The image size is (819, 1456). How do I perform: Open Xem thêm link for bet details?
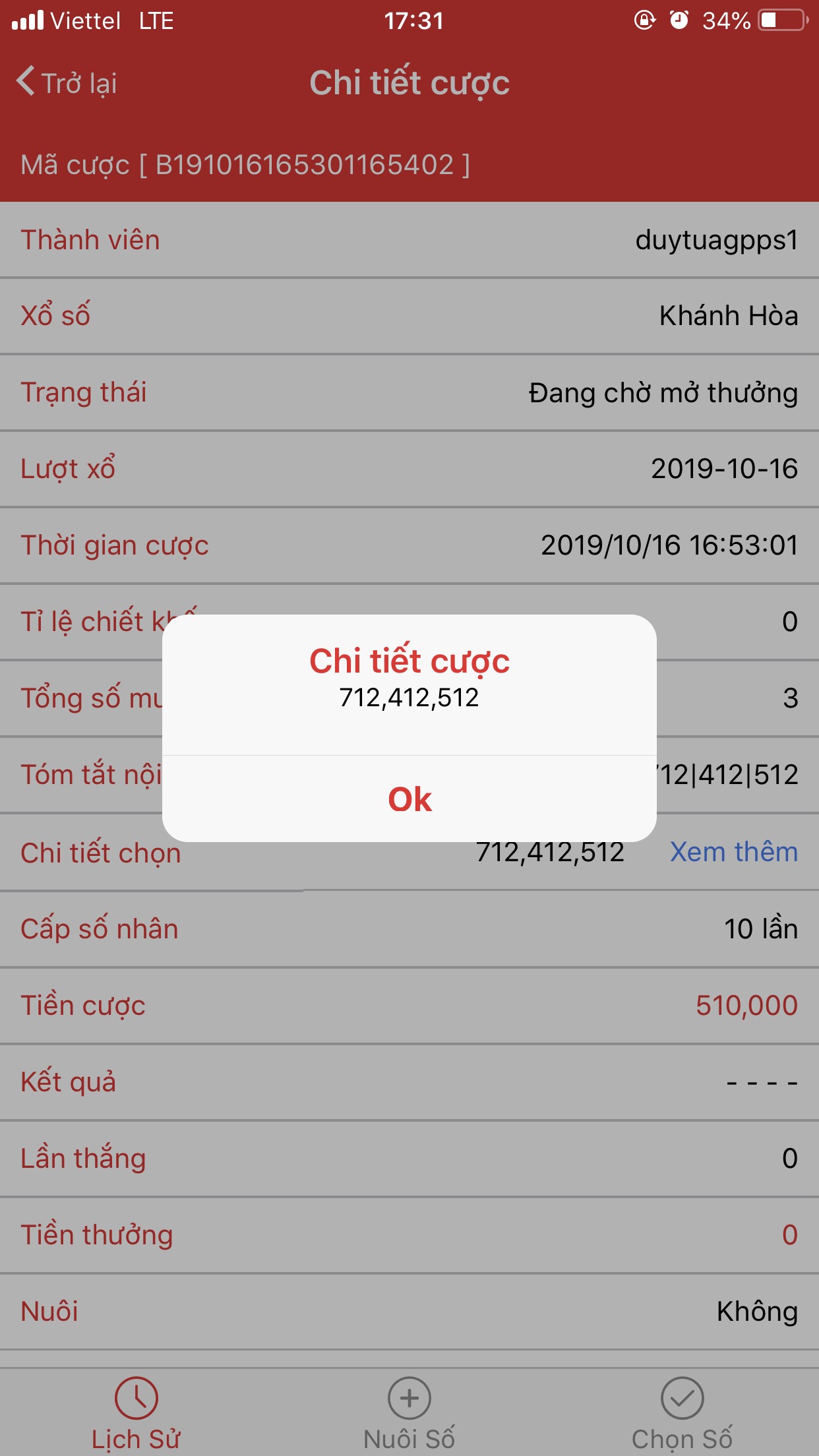click(733, 852)
